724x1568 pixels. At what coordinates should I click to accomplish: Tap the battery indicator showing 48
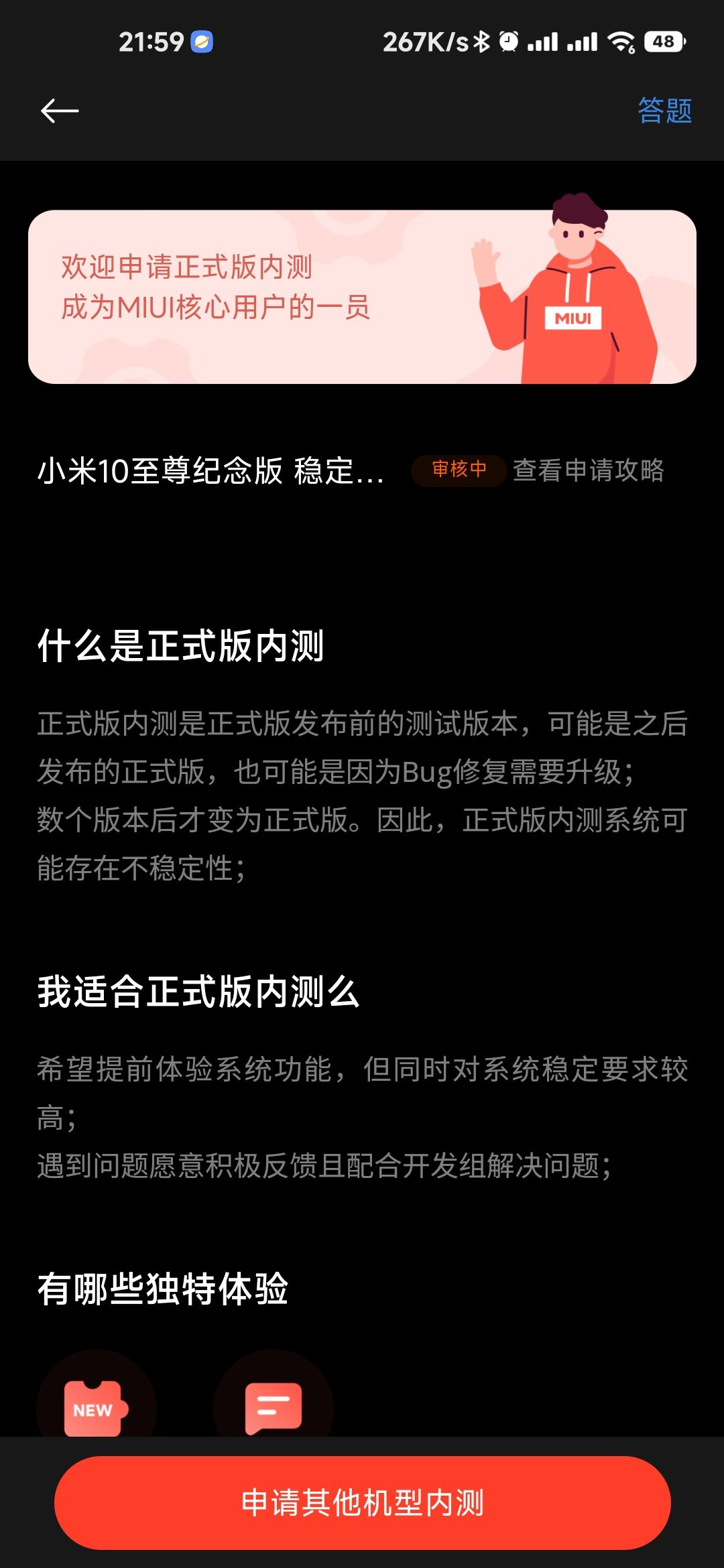tap(662, 42)
